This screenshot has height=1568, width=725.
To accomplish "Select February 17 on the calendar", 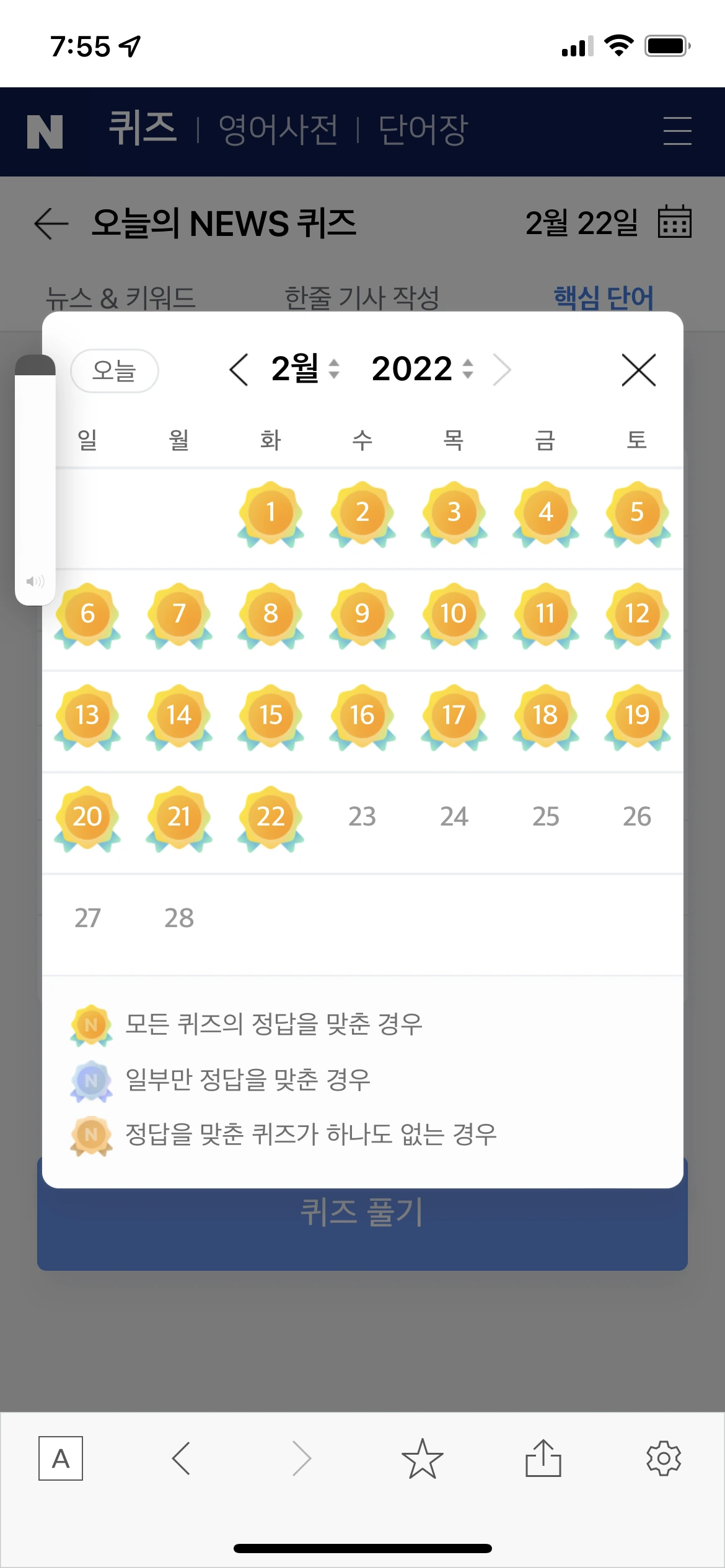I will 454,716.
